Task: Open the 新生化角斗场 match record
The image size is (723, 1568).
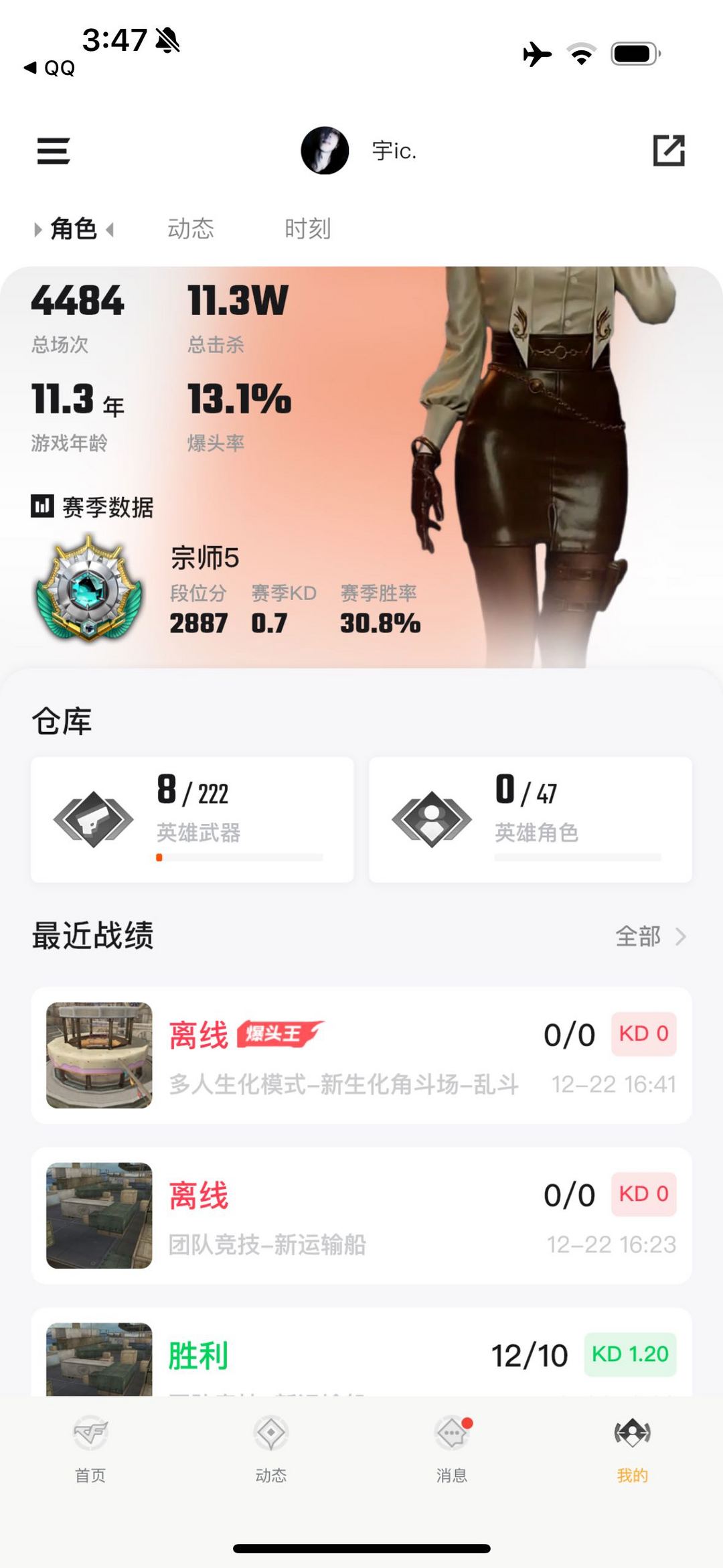Action: (x=361, y=1055)
